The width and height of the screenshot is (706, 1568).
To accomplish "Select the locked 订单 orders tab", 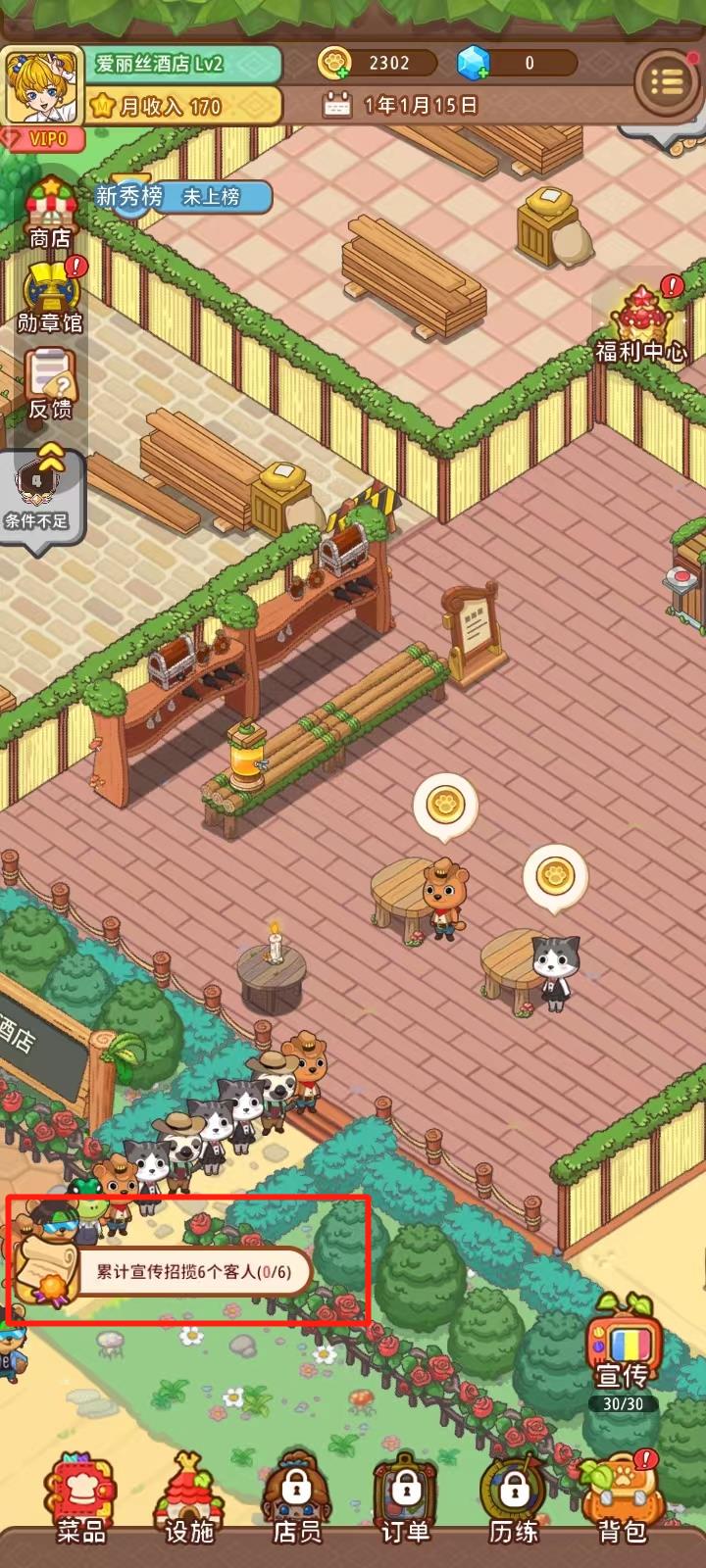I will pos(405,1499).
